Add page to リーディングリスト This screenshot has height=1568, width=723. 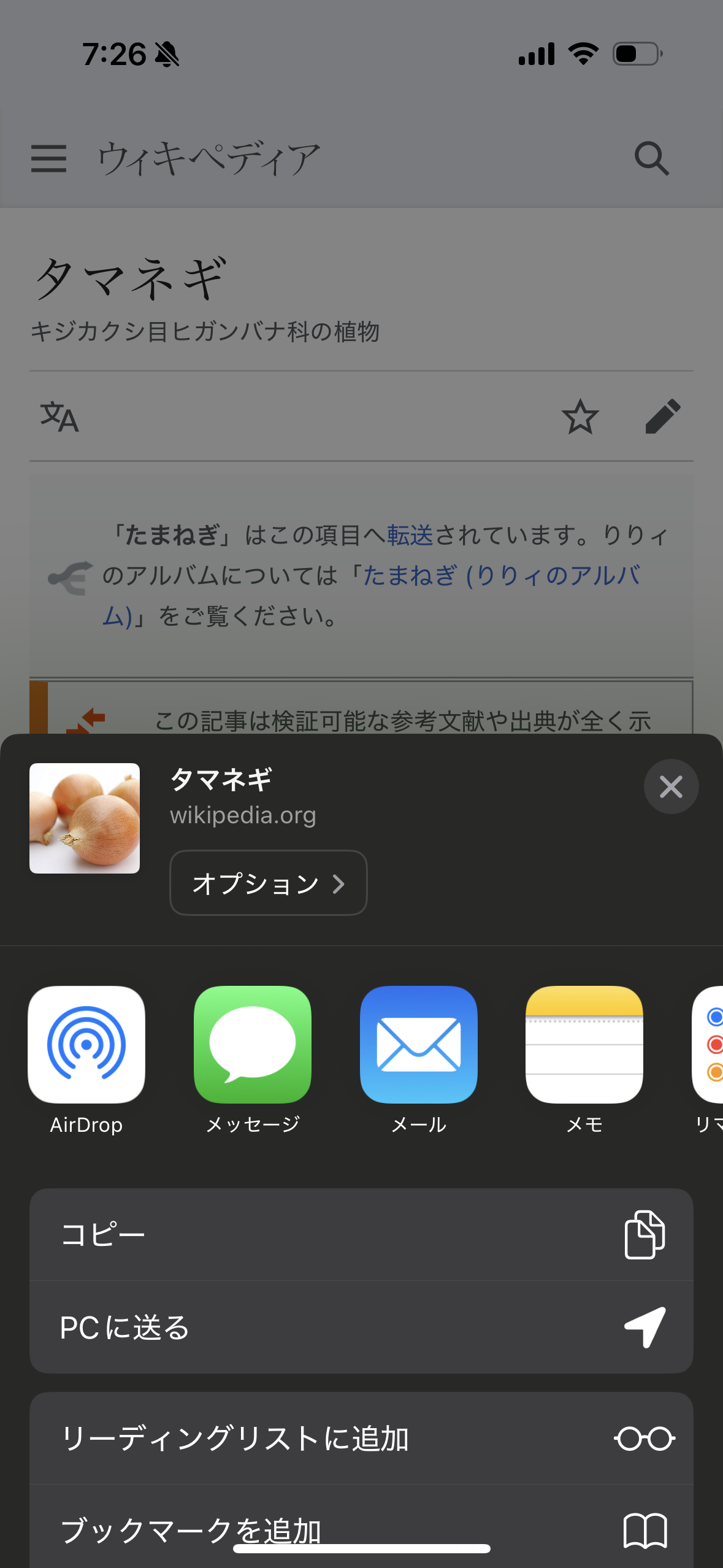[x=361, y=1438]
